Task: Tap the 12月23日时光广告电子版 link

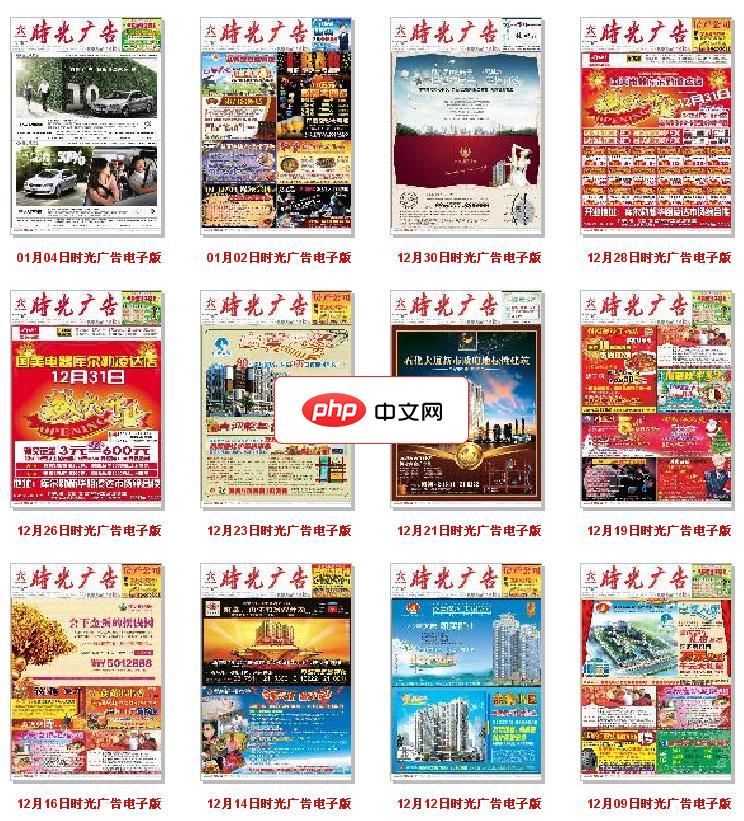Action: [x=279, y=530]
